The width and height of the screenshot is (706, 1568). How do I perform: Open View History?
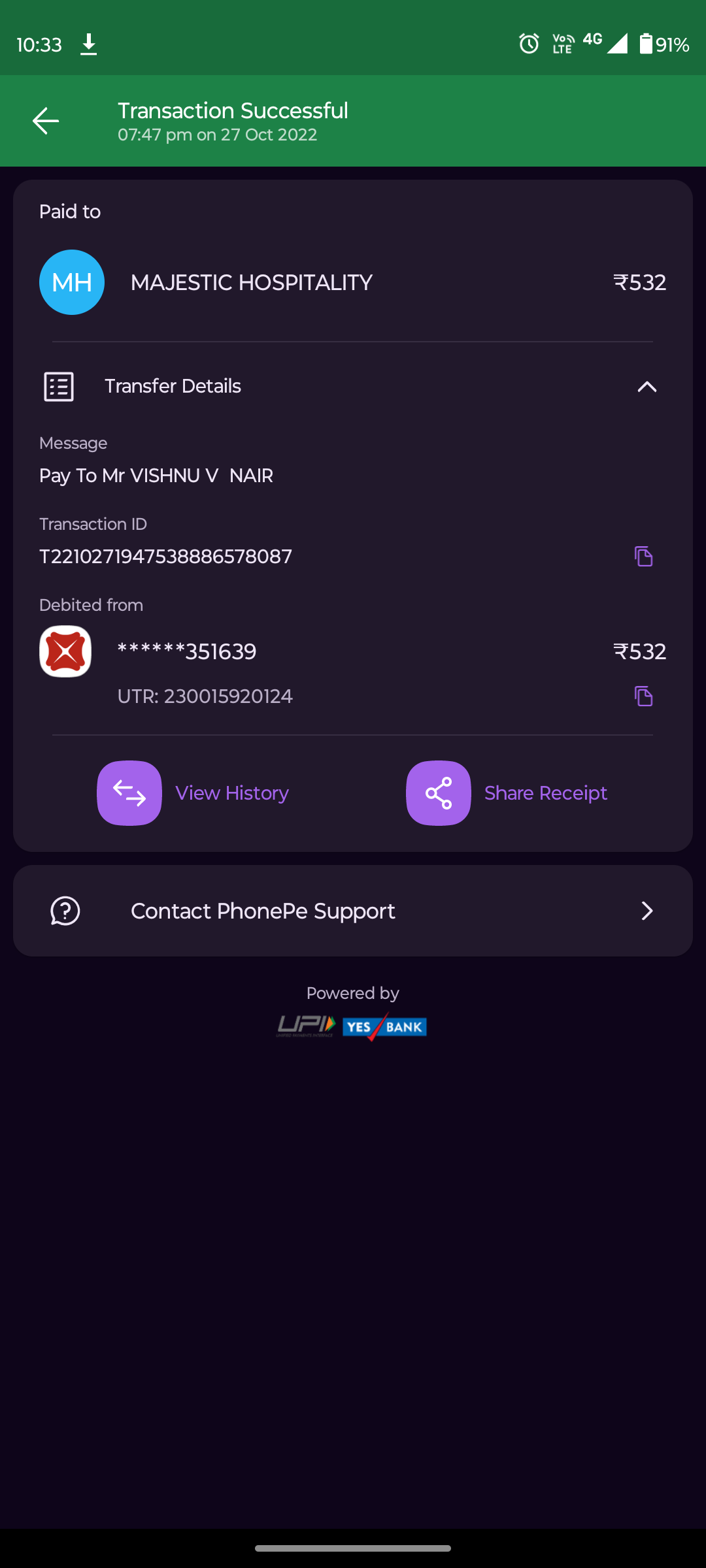pos(193,792)
